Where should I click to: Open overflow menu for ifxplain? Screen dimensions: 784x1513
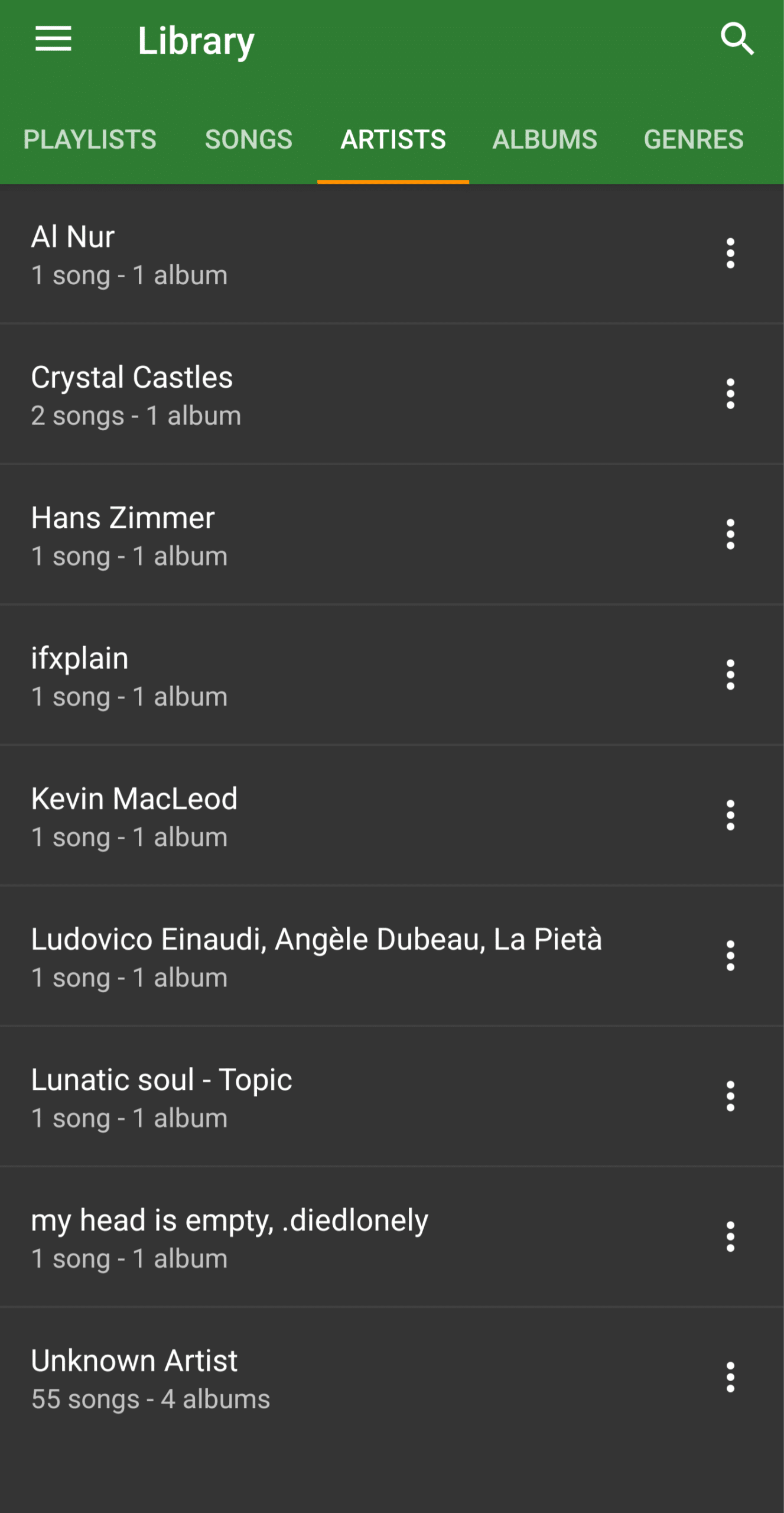pyautogui.click(x=730, y=674)
